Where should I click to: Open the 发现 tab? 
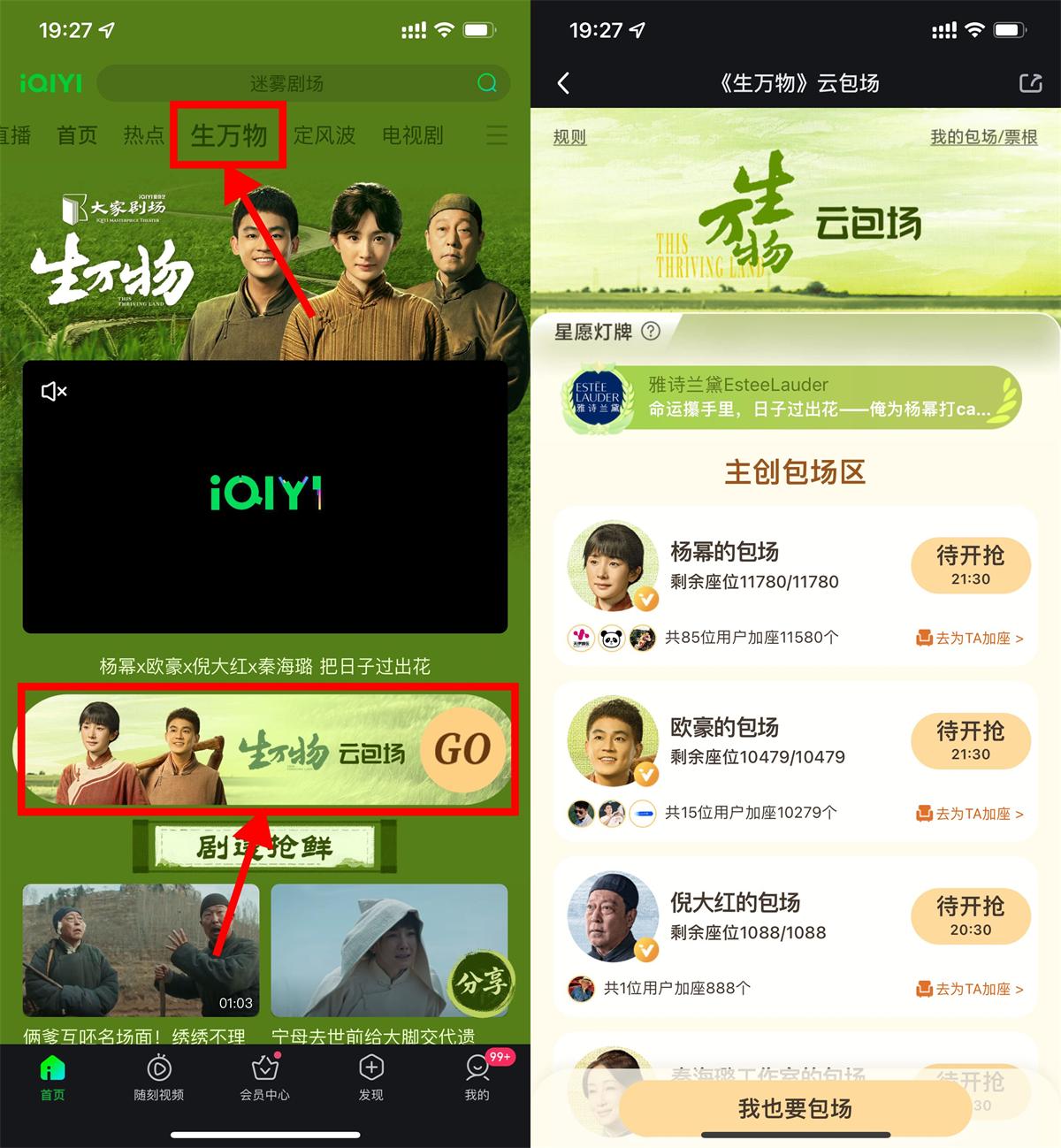pos(370,1076)
